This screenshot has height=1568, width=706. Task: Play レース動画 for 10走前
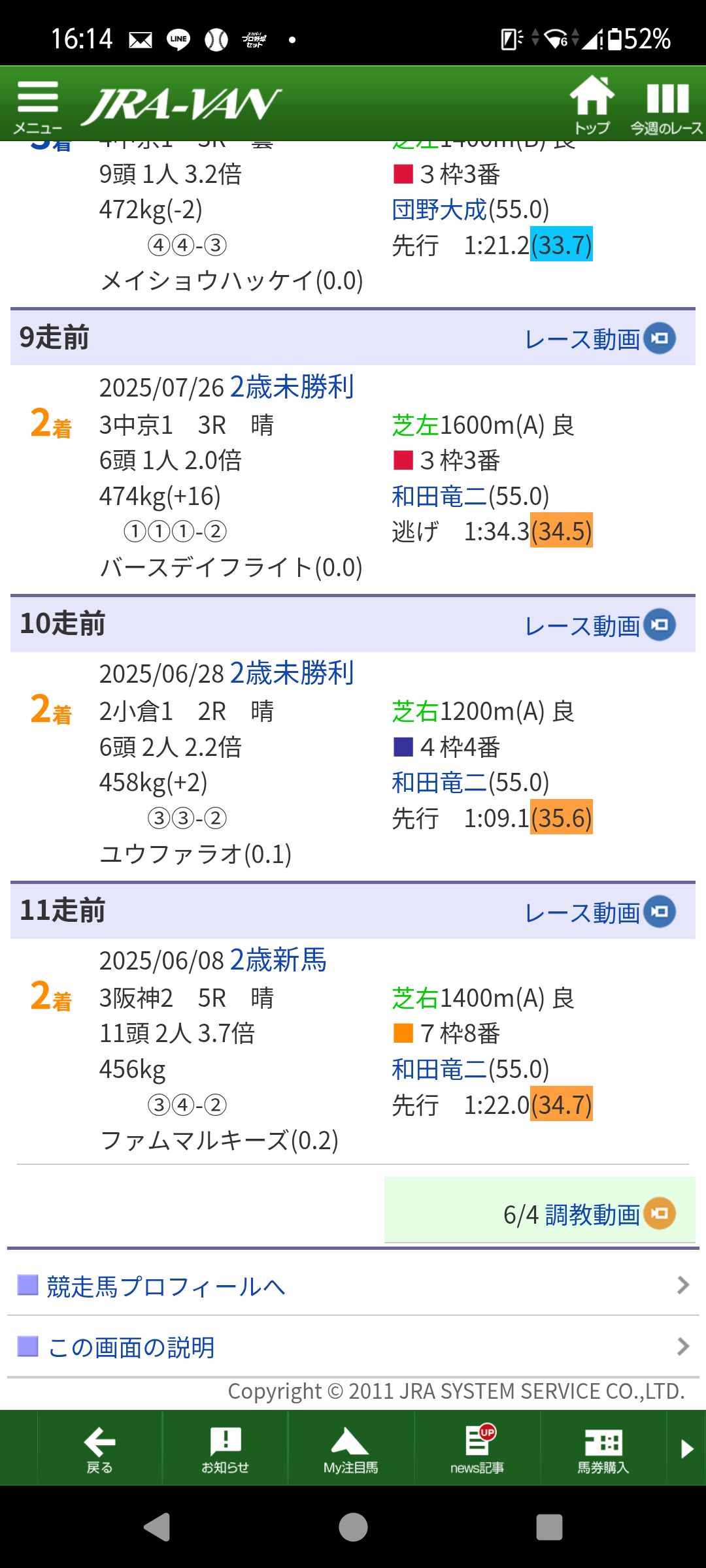600,625
